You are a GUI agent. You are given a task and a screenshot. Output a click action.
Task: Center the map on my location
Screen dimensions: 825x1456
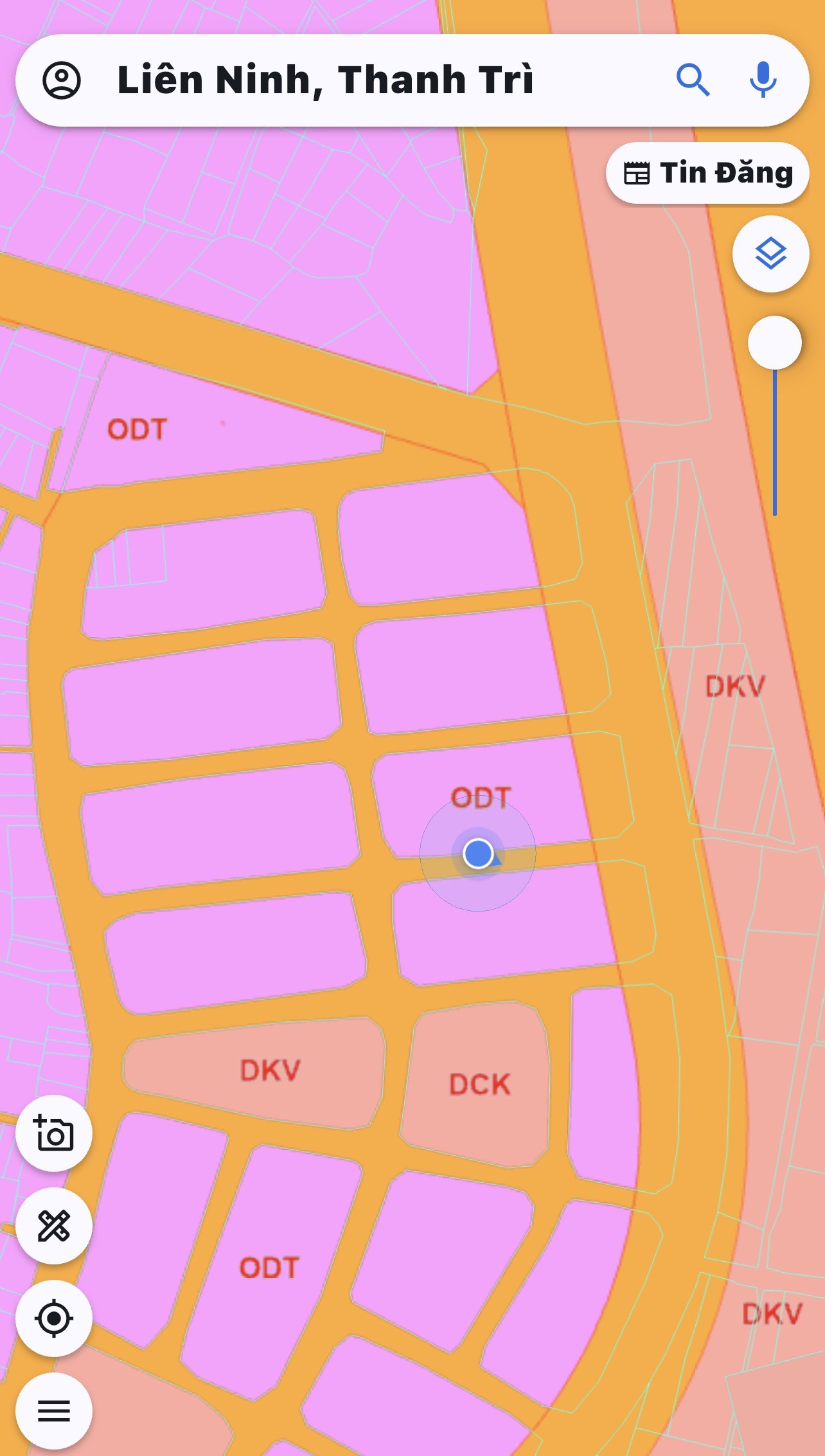pyautogui.click(x=54, y=1318)
